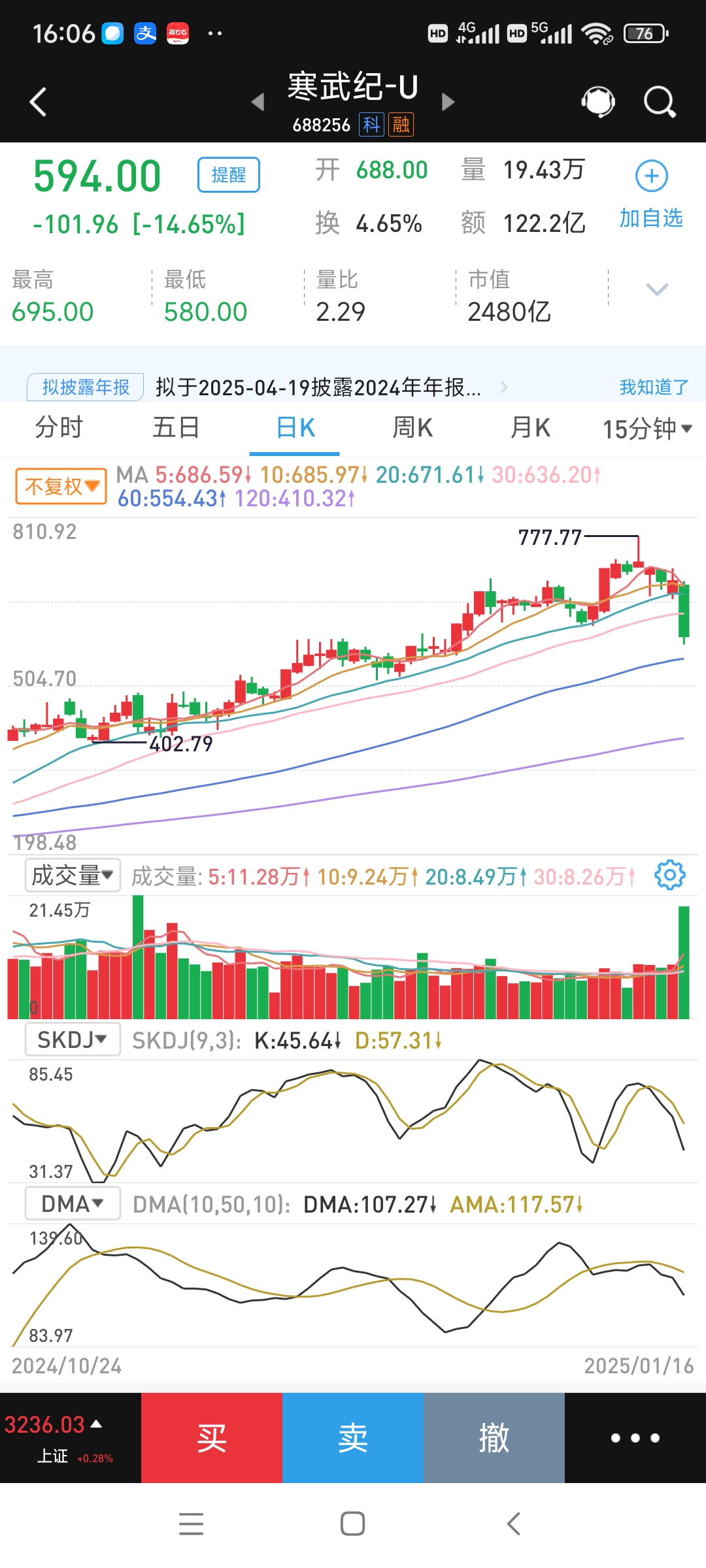The height and width of the screenshot is (1568, 706).
Task: Dismiss annual report notice with 我知道了
Action: click(653, 387)
